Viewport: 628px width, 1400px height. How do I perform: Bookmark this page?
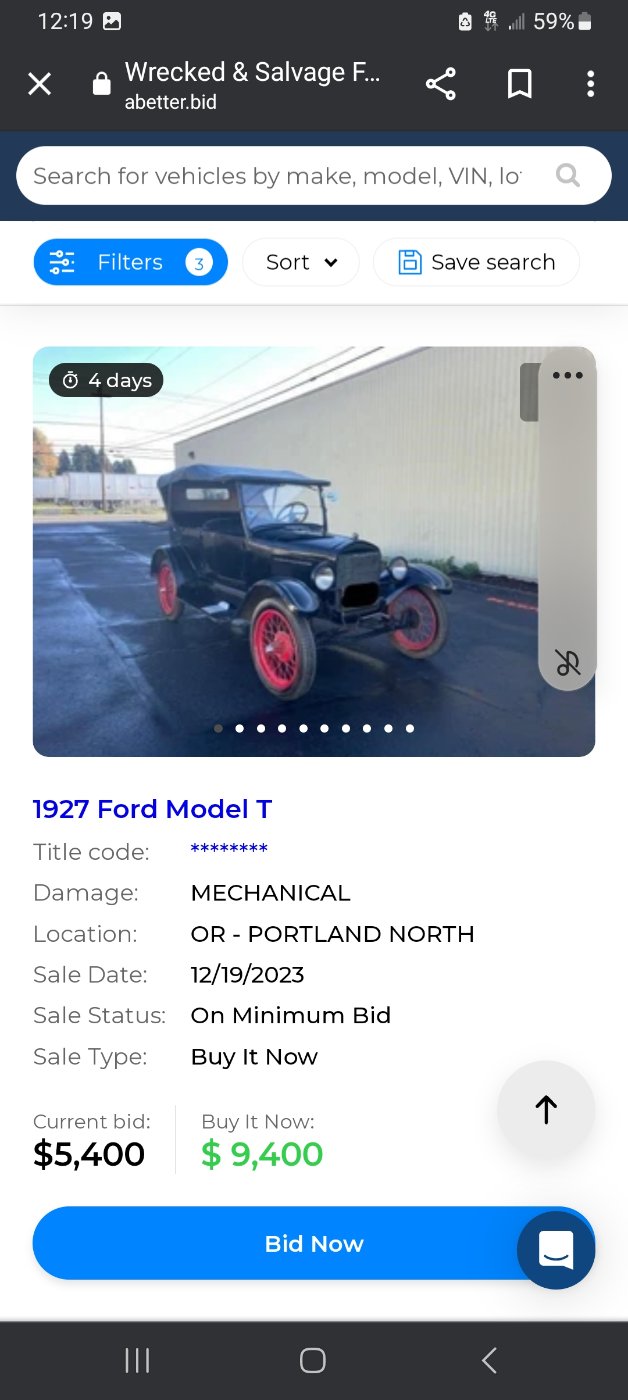(x=519, y=85)
